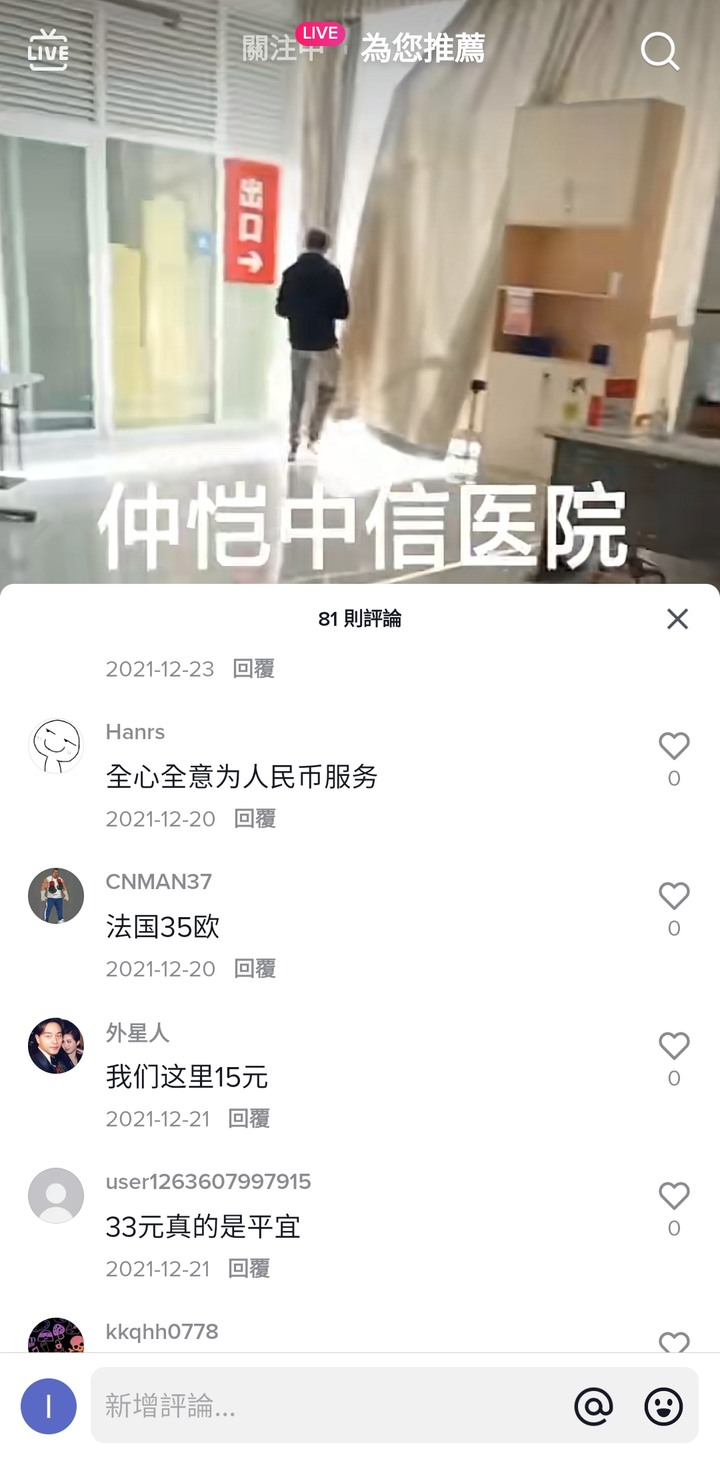Open the emoji picker icon
The height and width of the screenshot is (1457, 720).
663,1406
